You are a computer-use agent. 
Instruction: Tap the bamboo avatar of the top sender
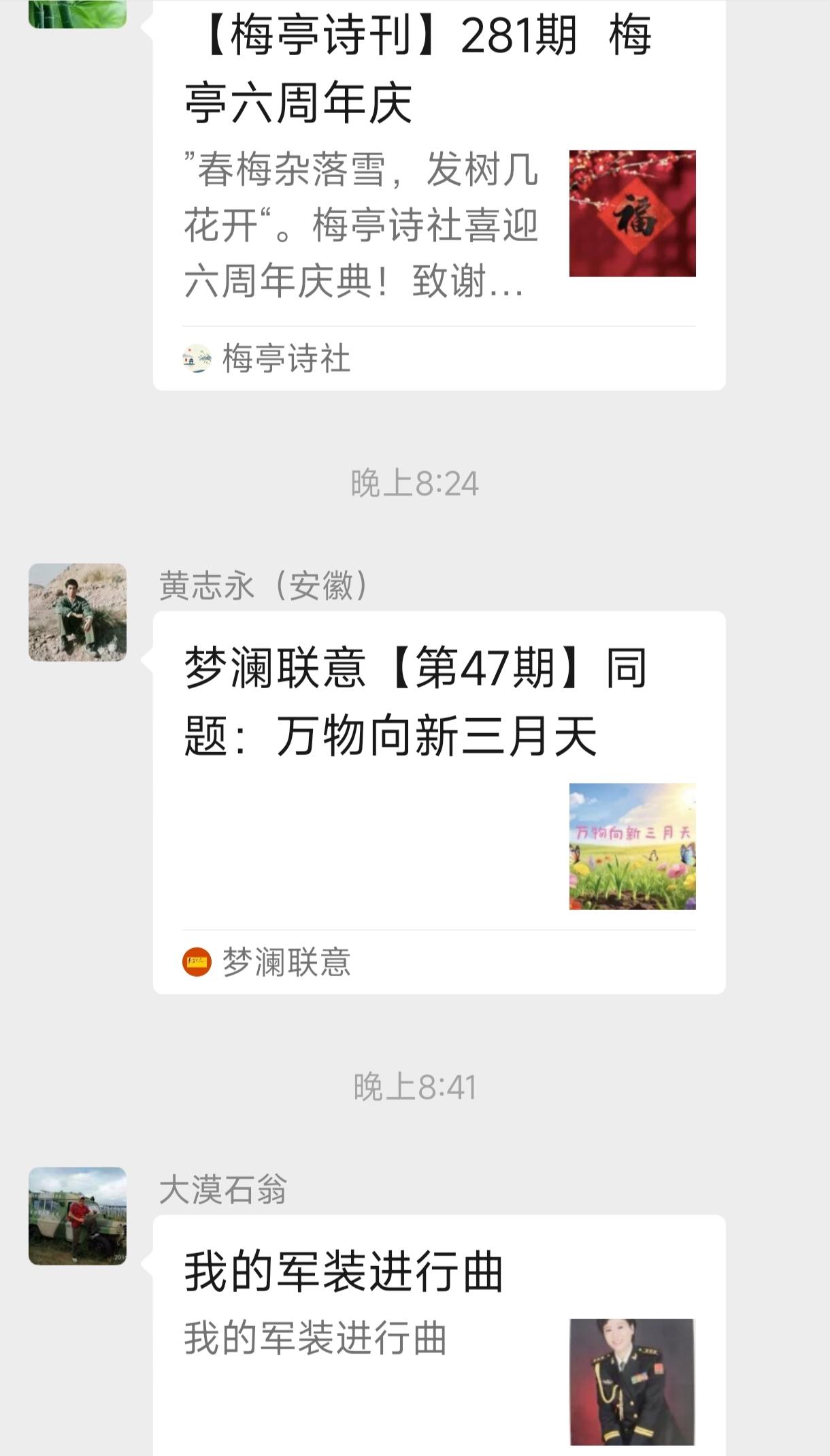(78, 13)
